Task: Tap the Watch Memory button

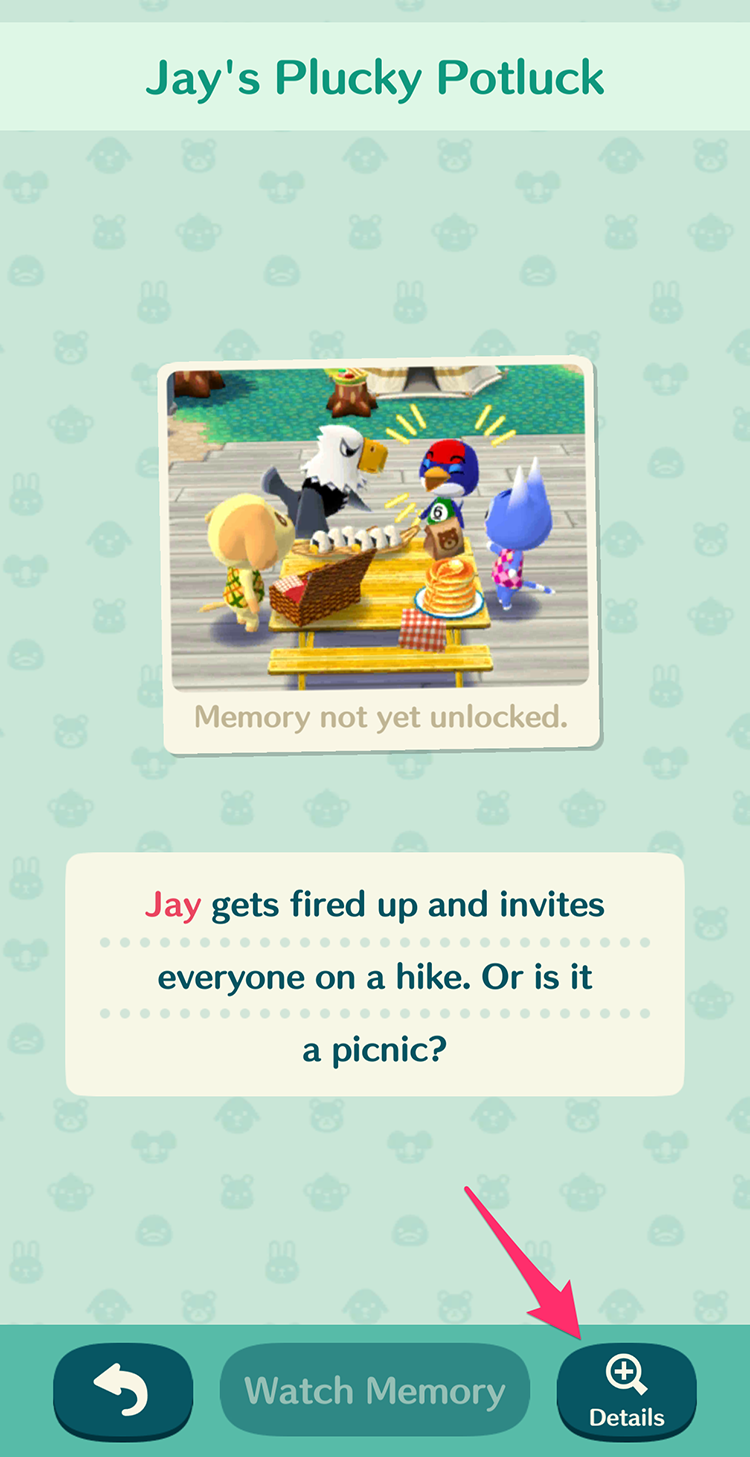Action: coord(374,1391)
